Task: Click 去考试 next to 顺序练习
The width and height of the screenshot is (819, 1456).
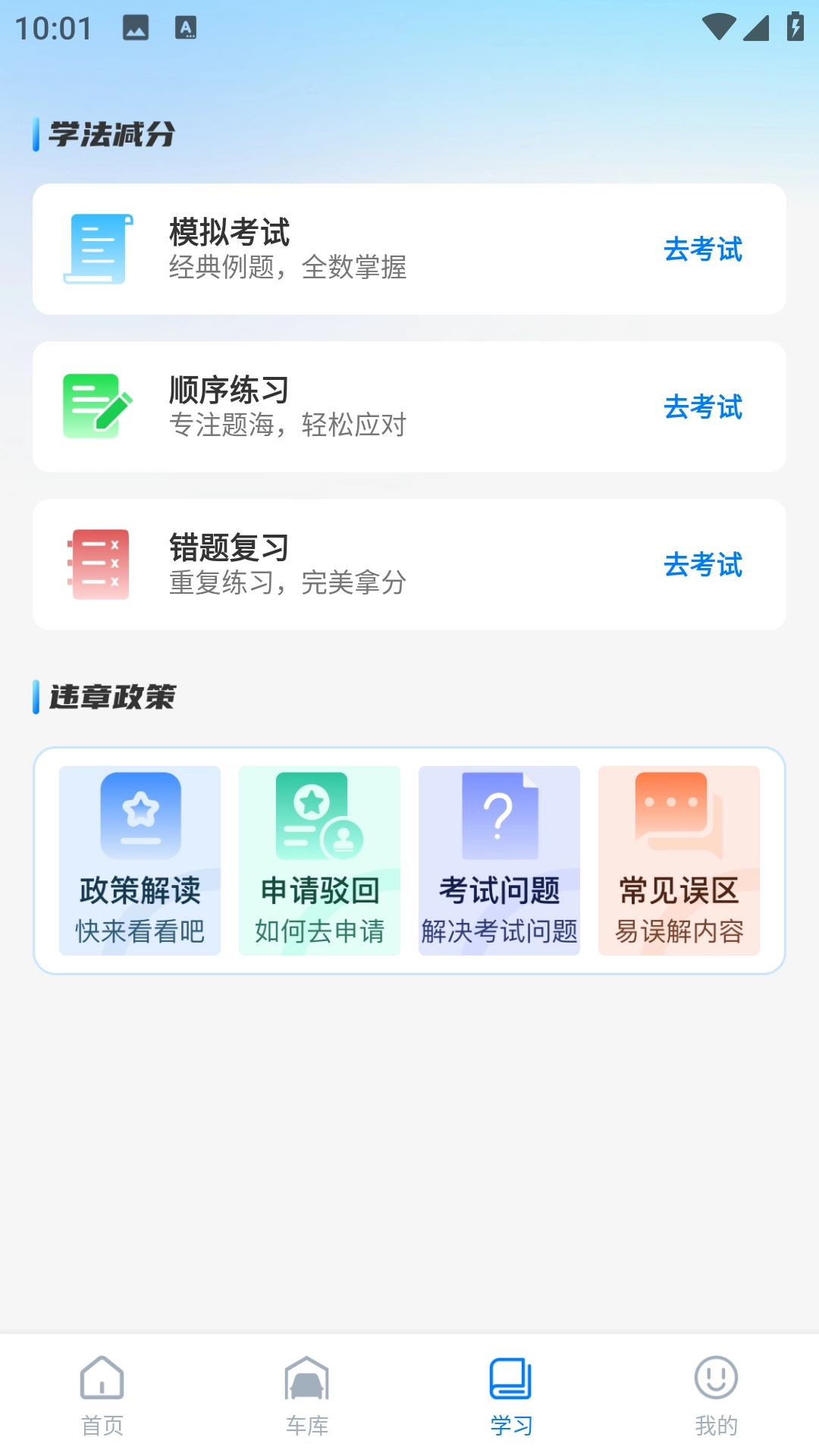Action: click(702, 406)
